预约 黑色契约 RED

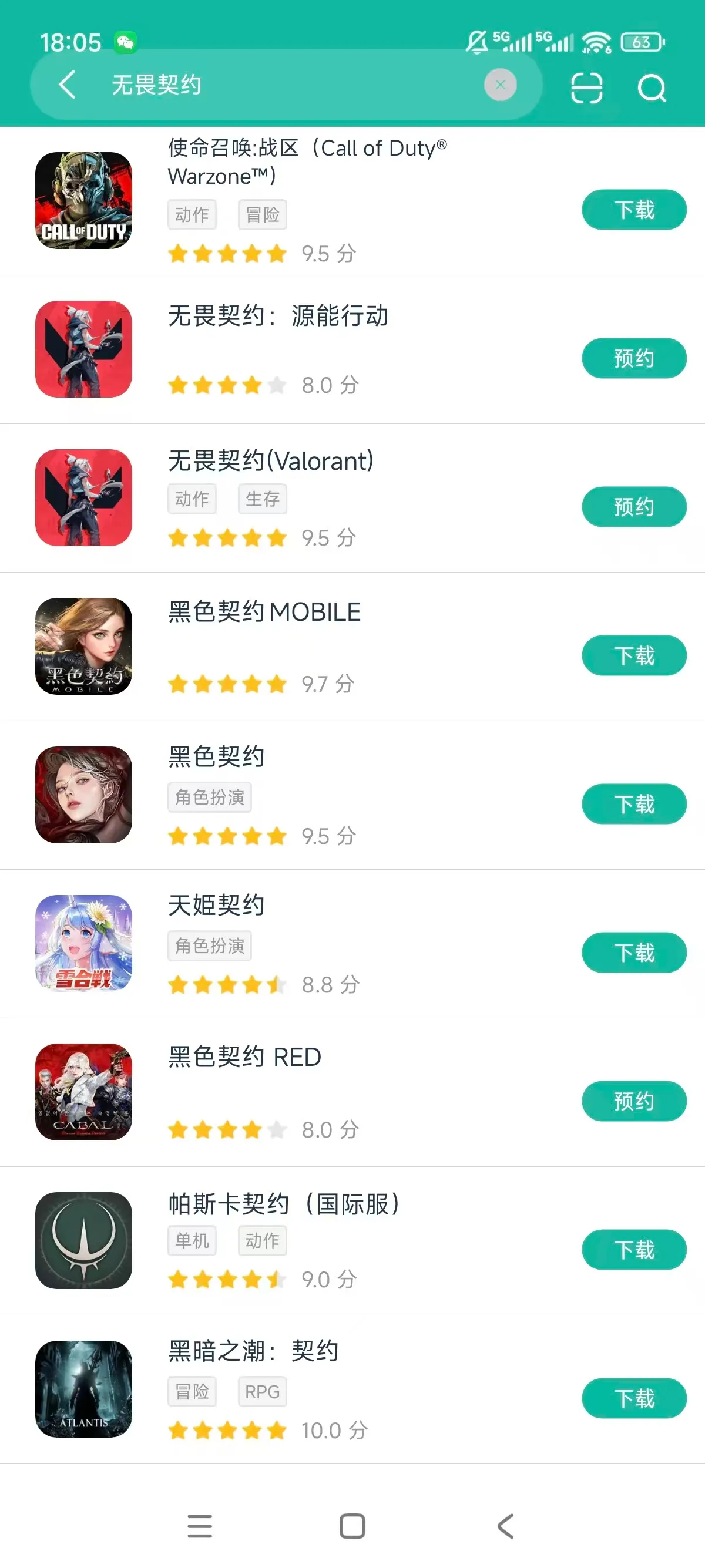point(634,1101)
